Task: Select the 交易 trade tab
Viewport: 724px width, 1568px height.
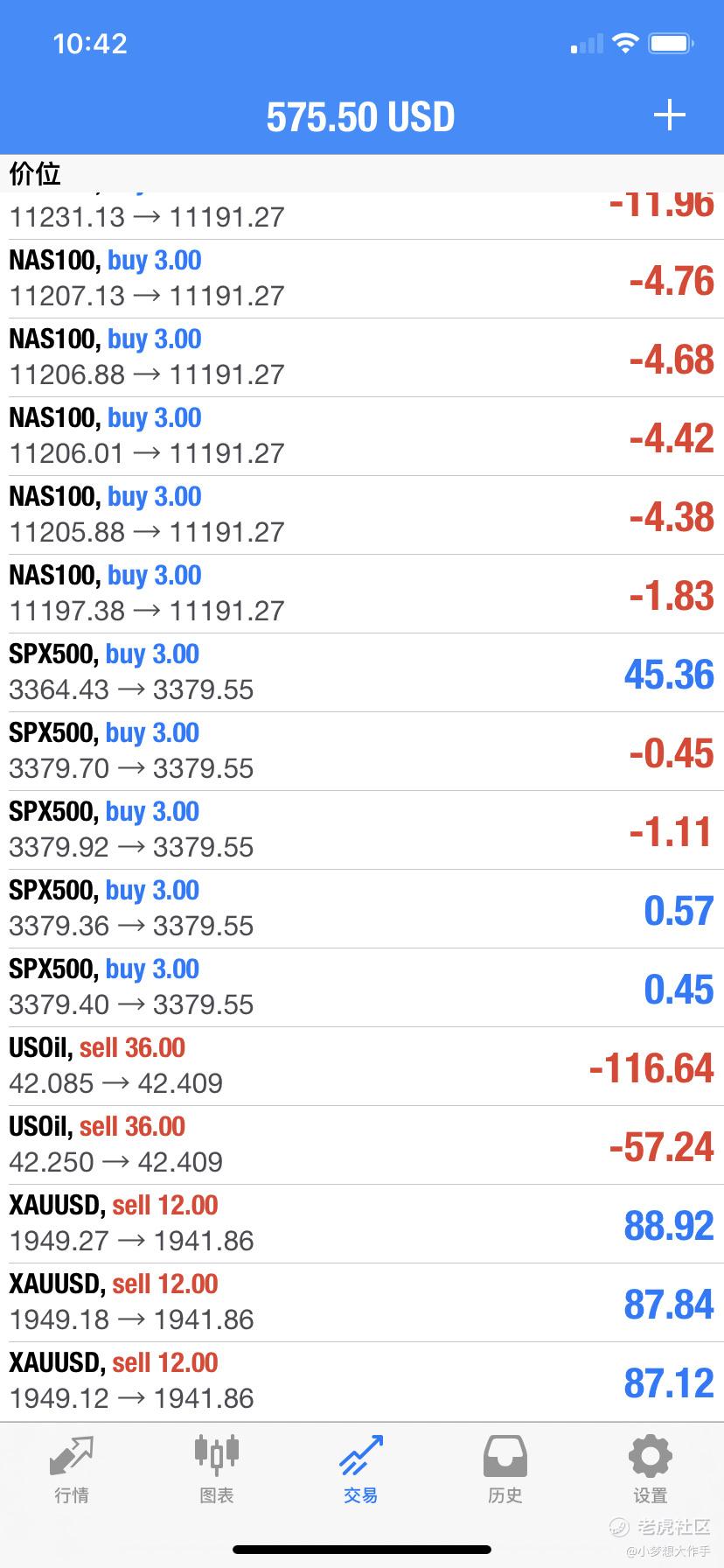Action: tap(361, 1470)
